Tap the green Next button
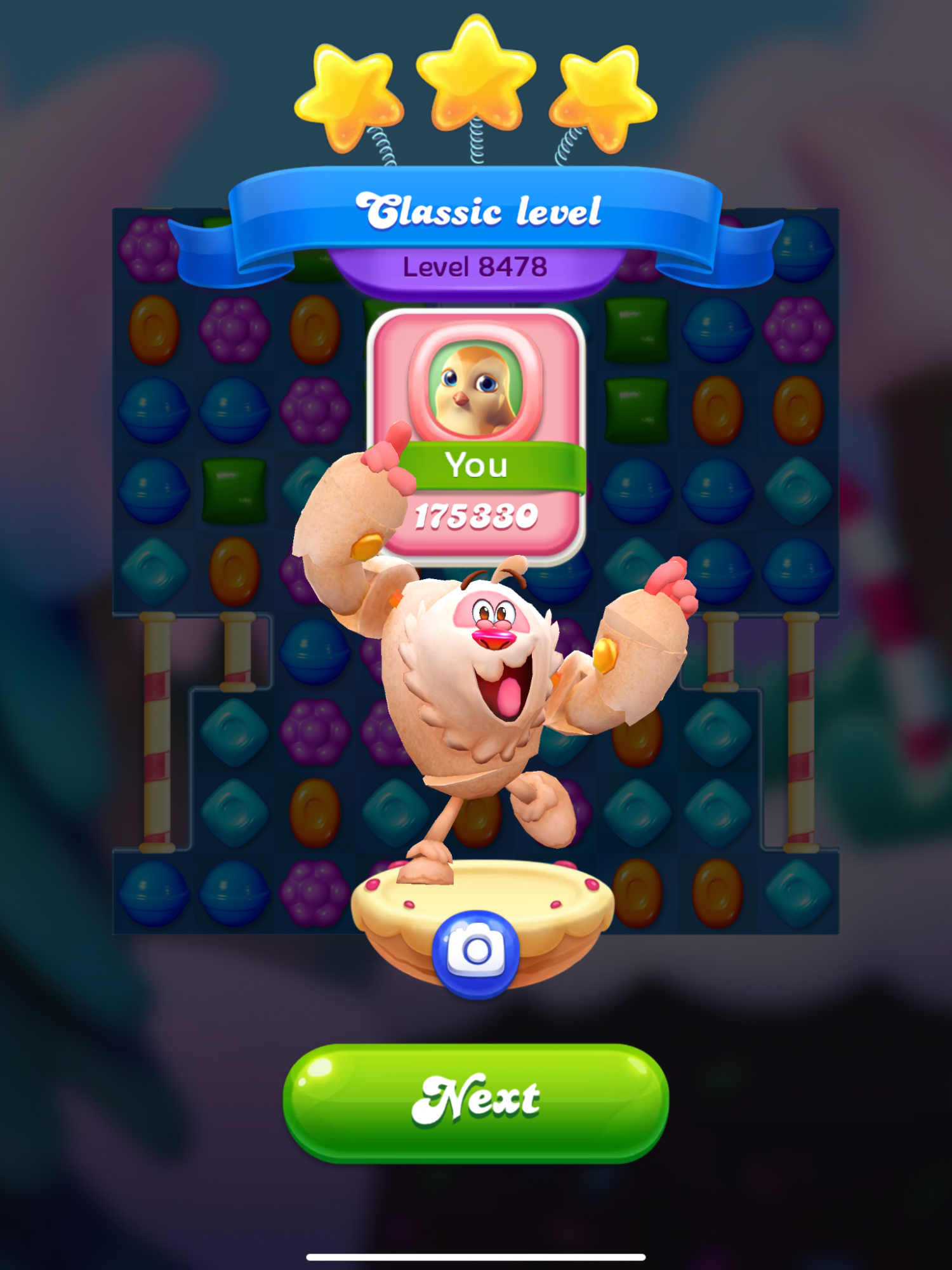Screen dimensions: 952x1270 coord(475,1103)
